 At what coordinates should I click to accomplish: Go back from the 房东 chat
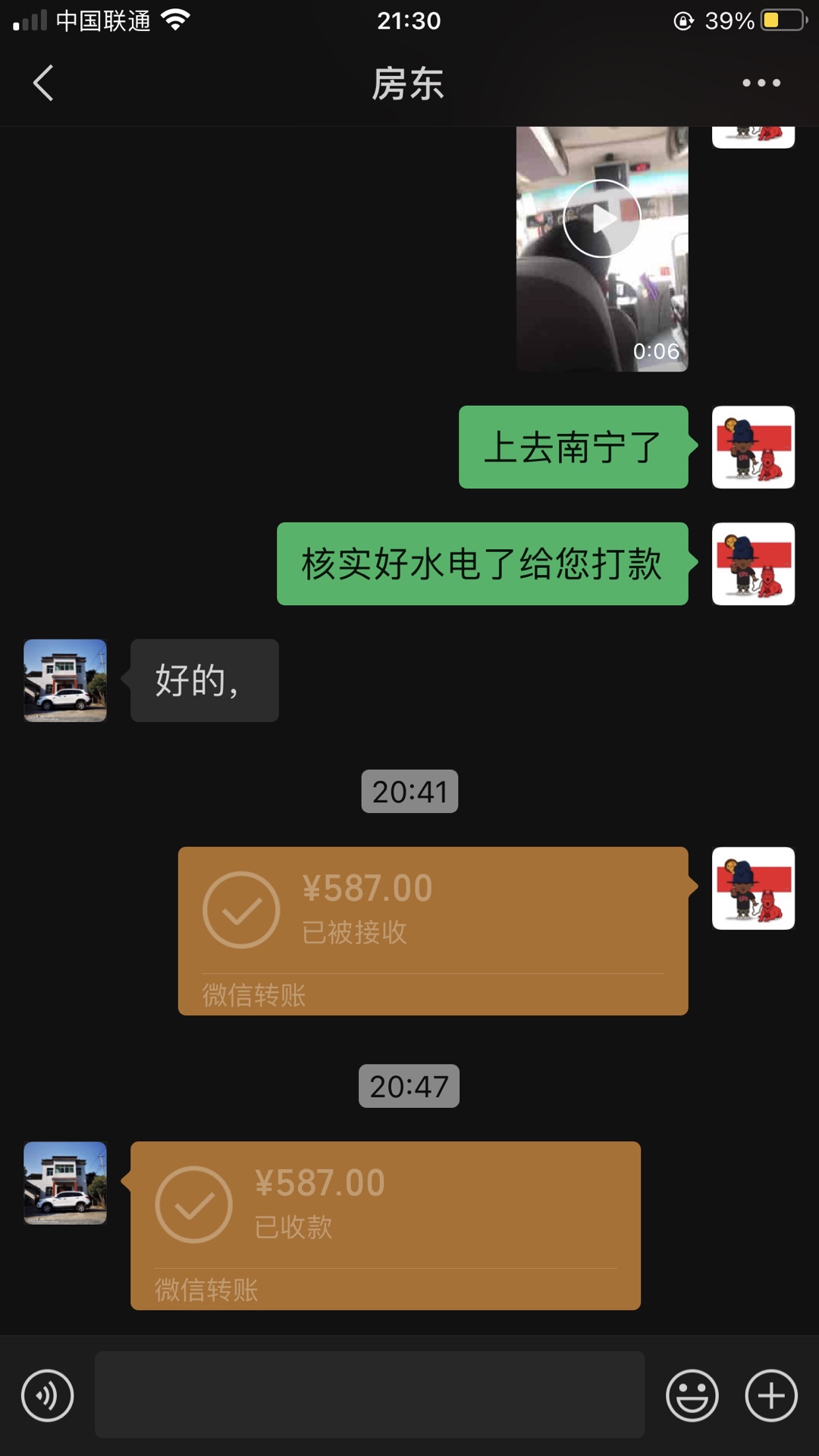(43, 83)
